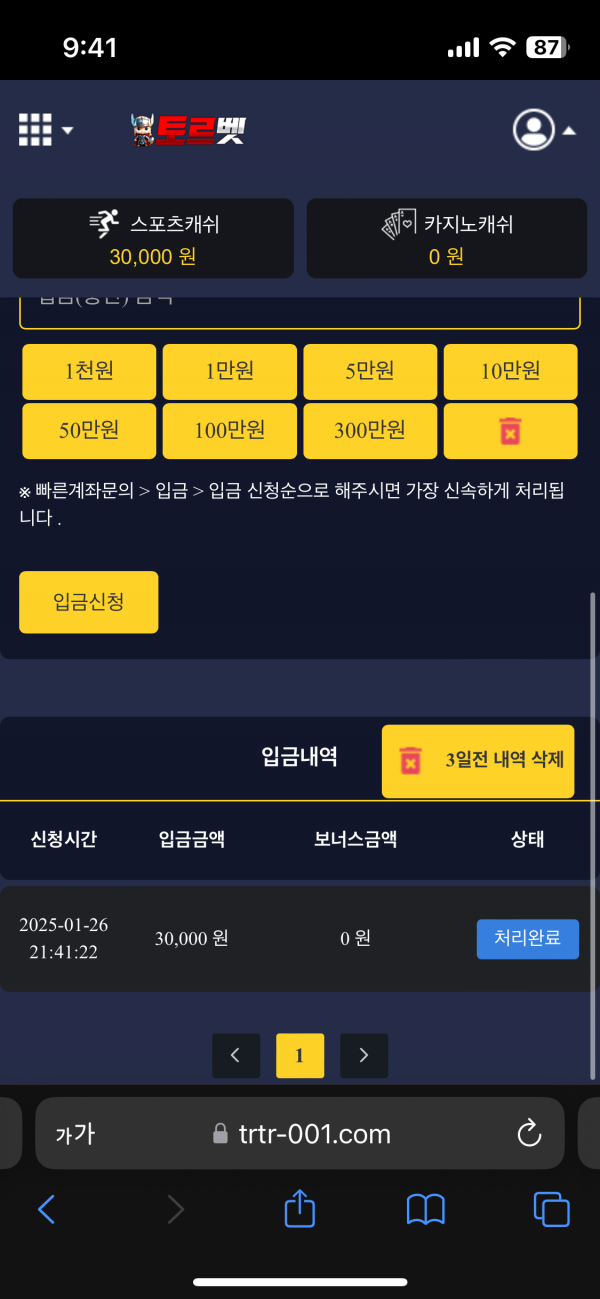Delete history older than 3 days
The height and width of the screenshot is (1299, 600).
(478, 761)
